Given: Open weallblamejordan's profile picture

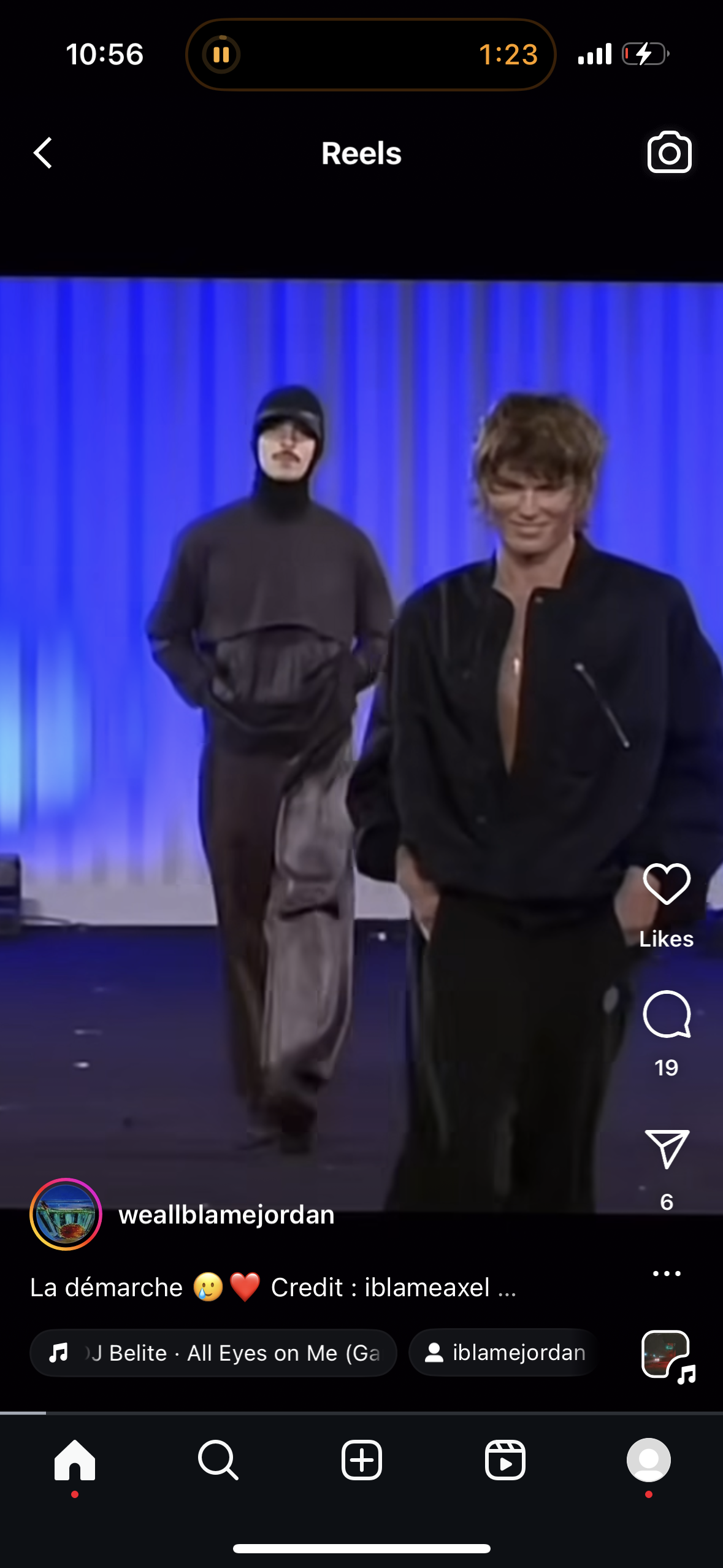Looking at the screenshot, I should point(66,1215).
